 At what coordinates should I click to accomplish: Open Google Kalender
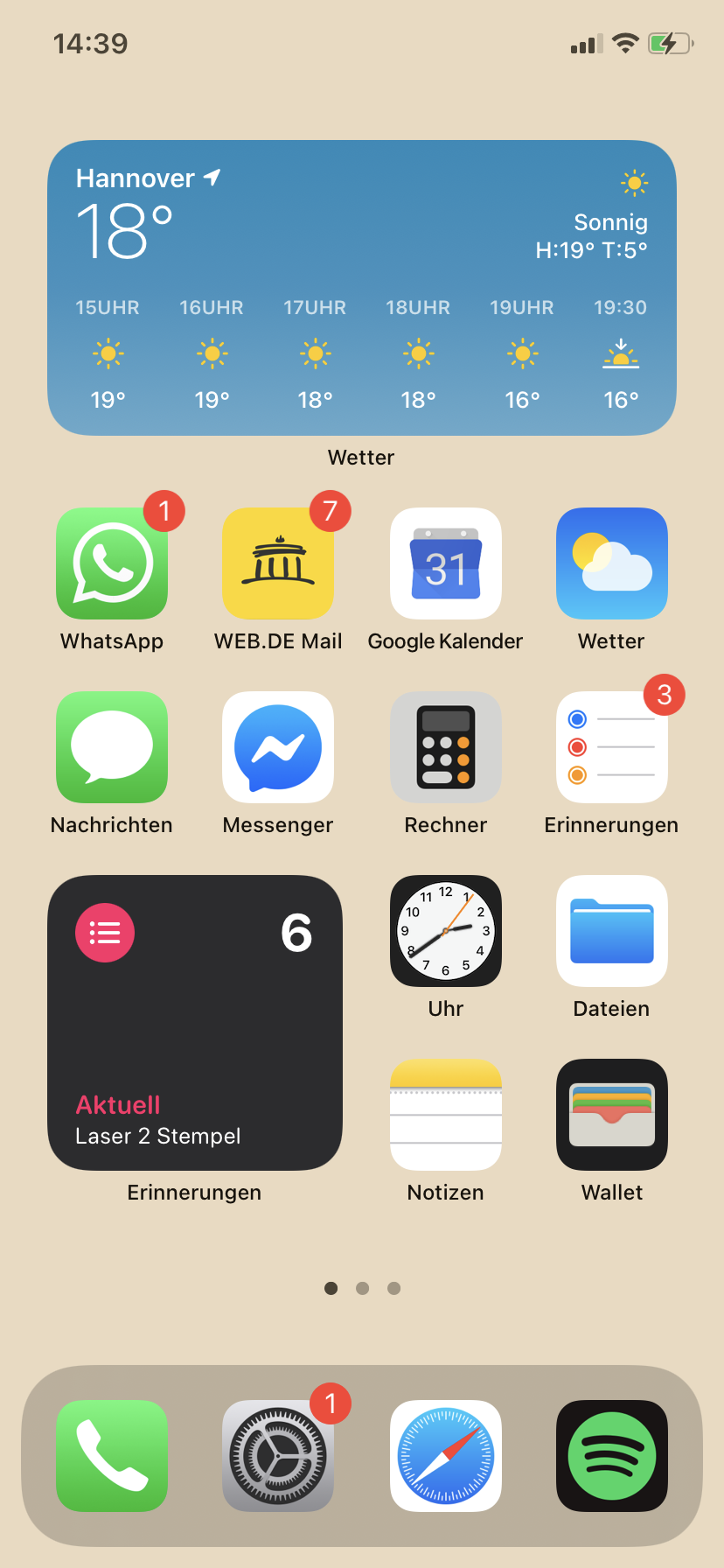pos(445,563)
